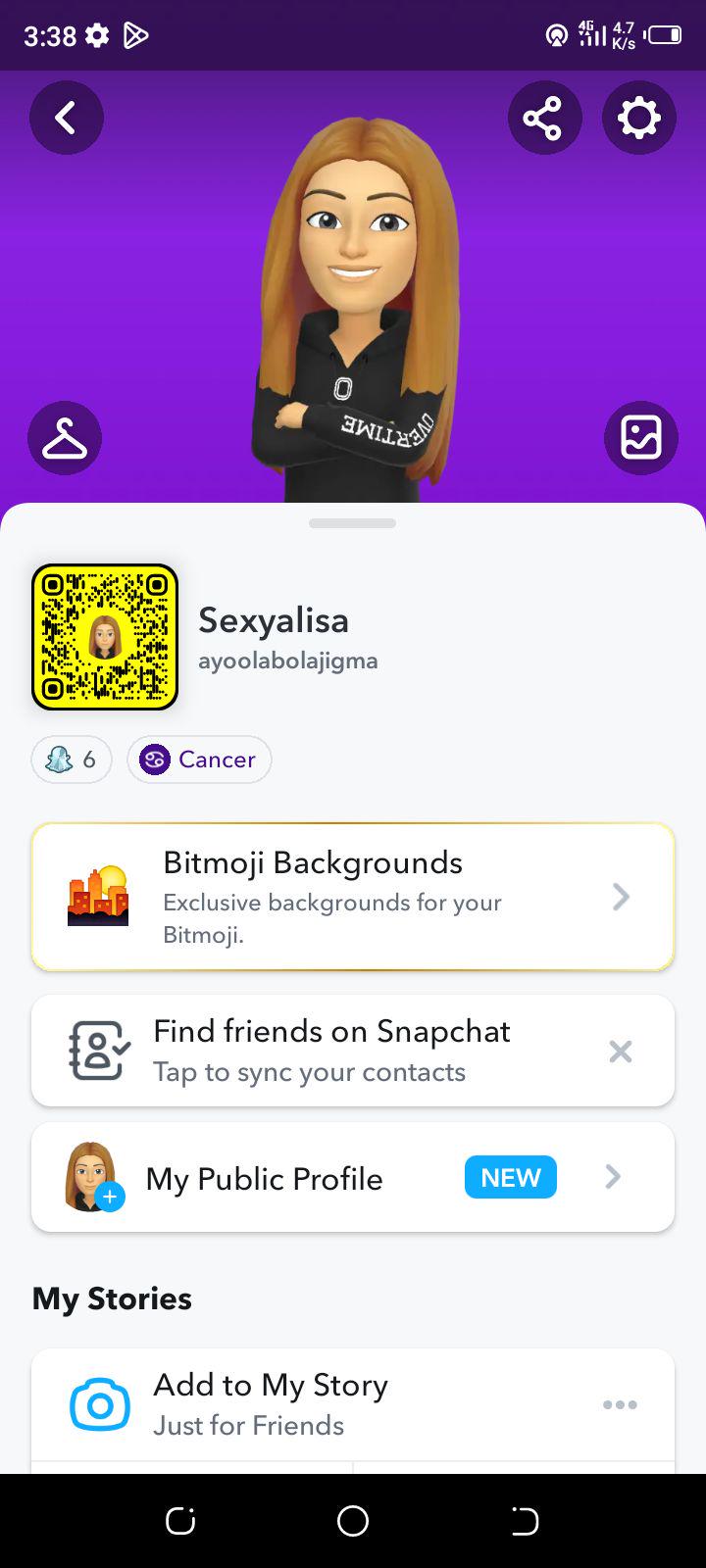Viewport: 706px width, 1568px height.
Task: Expand Bitmoji Backgrounds with its chevron
Action: click(x=621, y=897)
